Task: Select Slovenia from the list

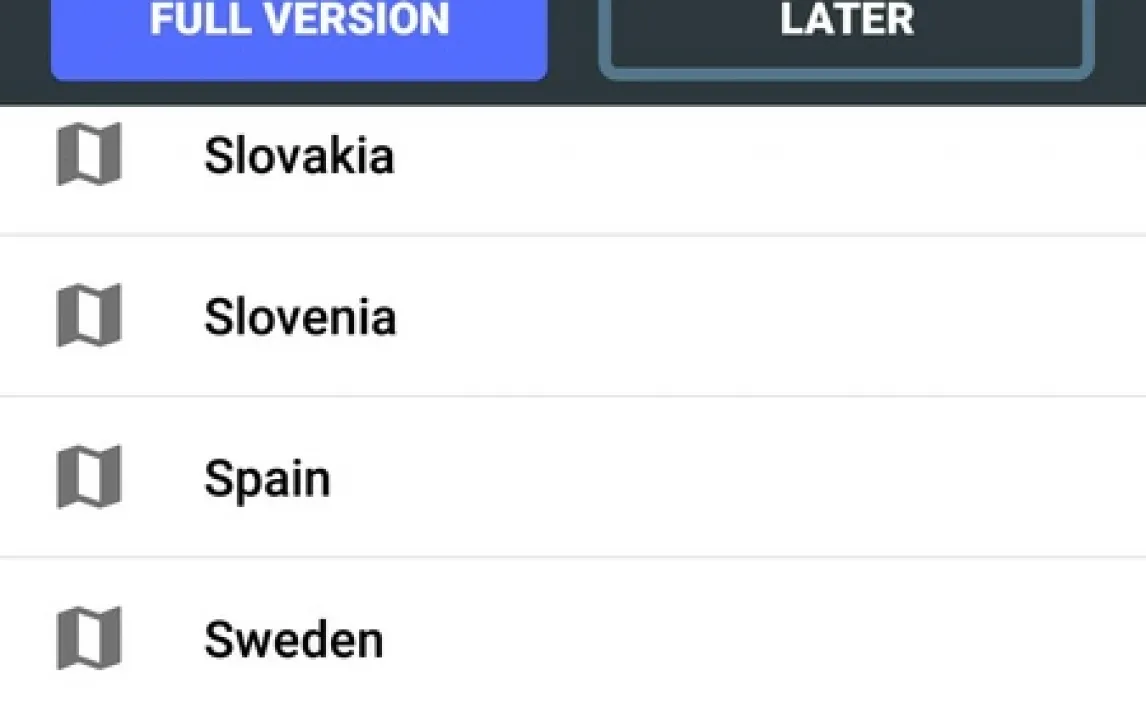Action: (x=300, y=318)
